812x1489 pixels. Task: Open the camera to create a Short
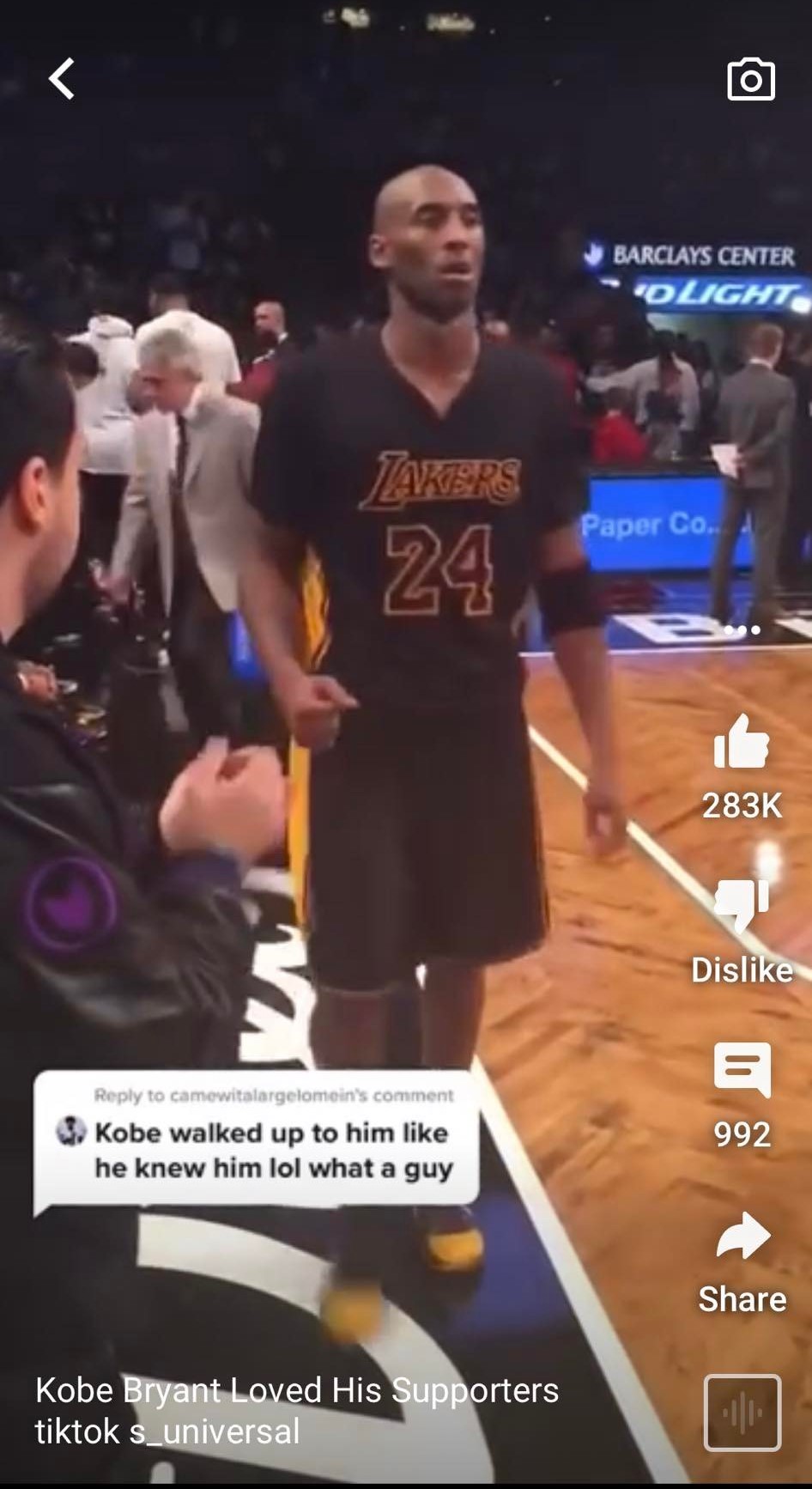click(x=751, y=80)
